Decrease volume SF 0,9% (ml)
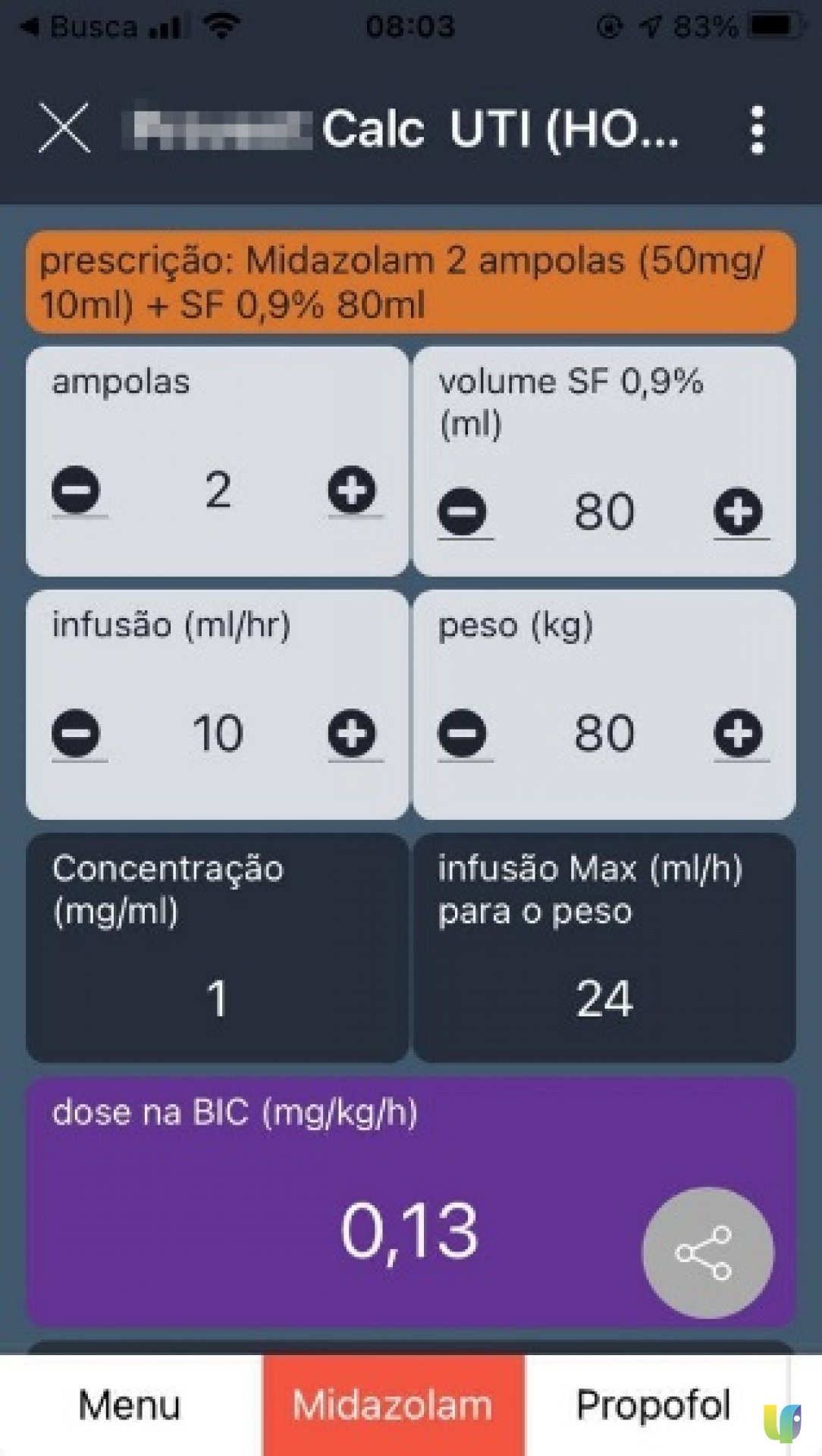 [462, 512]
